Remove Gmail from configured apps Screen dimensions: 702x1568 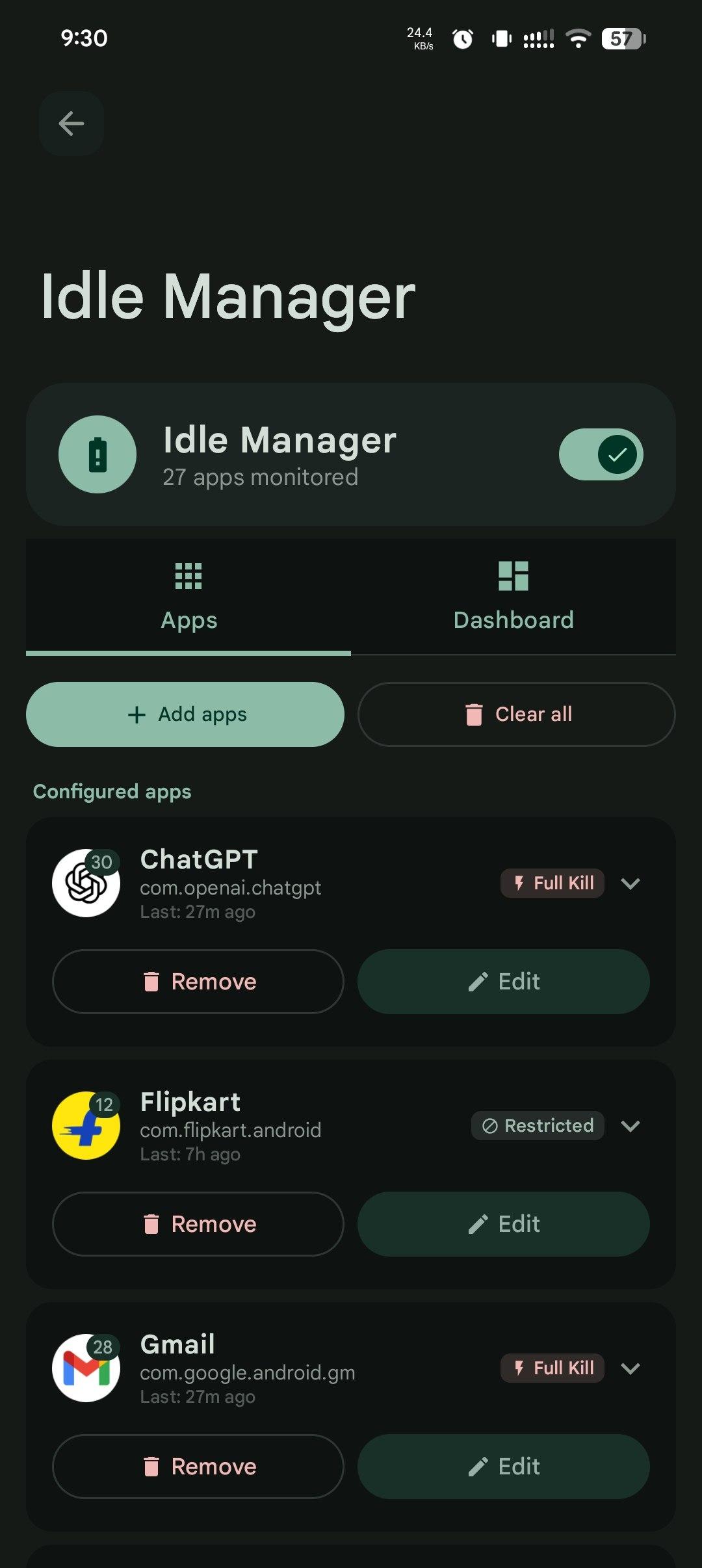pyautogui.click(x=198, y=1467)
